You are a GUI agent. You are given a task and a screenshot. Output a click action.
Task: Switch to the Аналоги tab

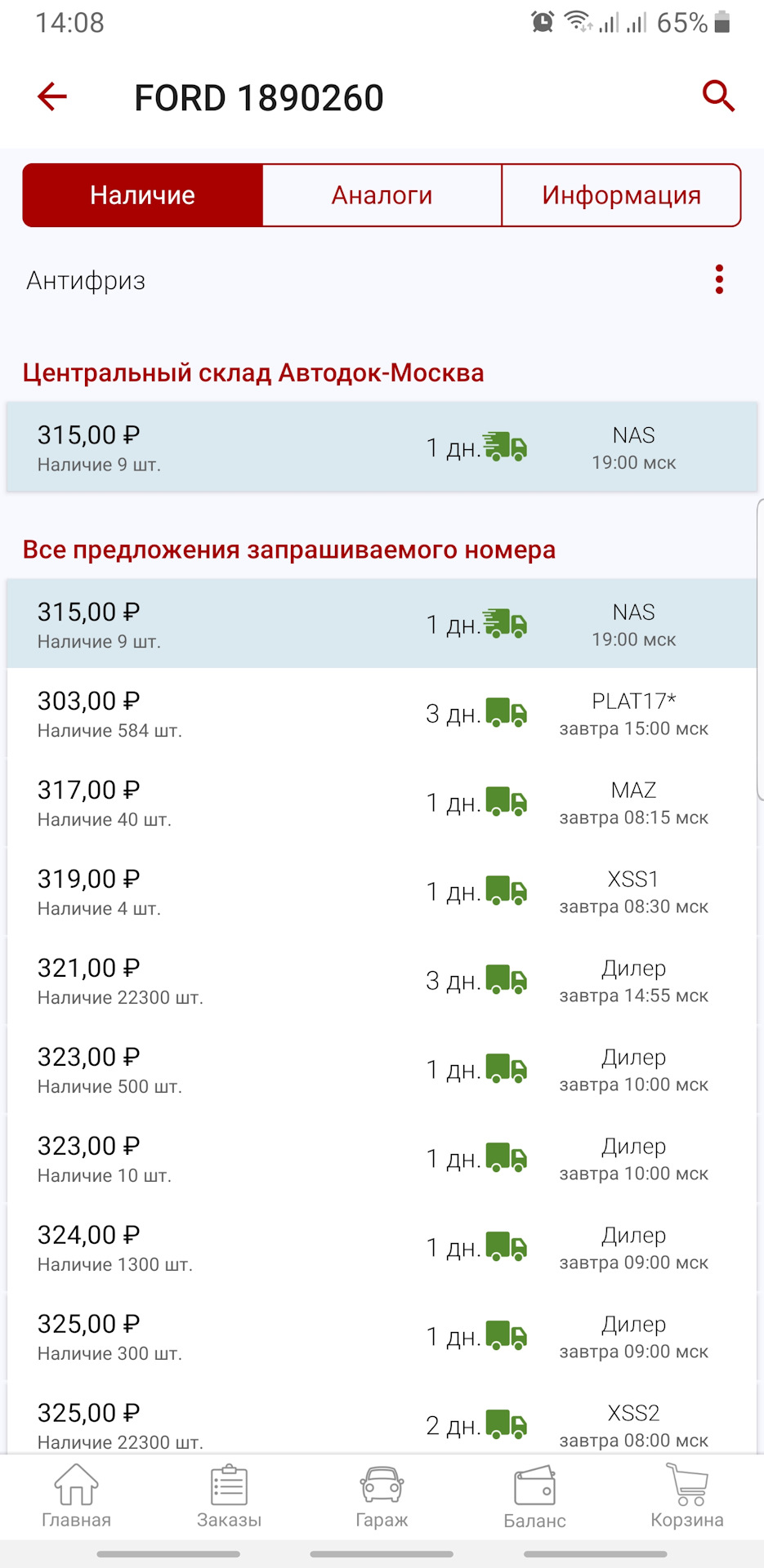point(382,195)
